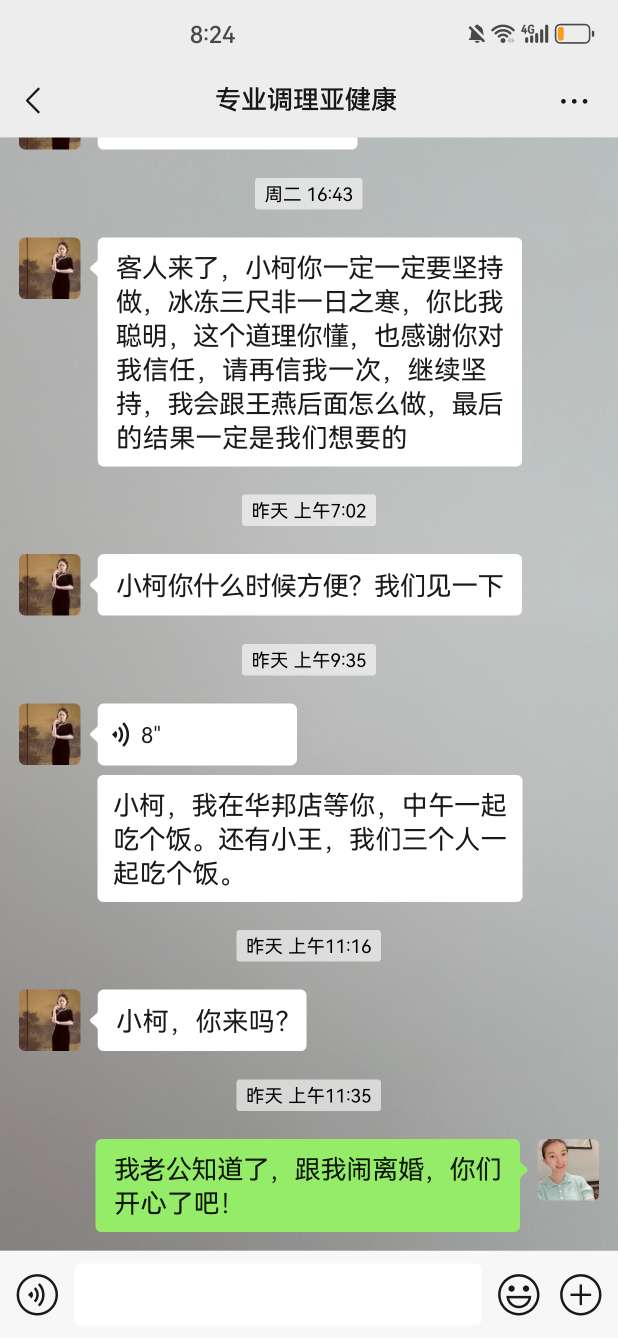This screenshot has height=1338, width=618.
Task: Open contact avatar beside 小柯，你来吗？
Action: [50, 1020]
